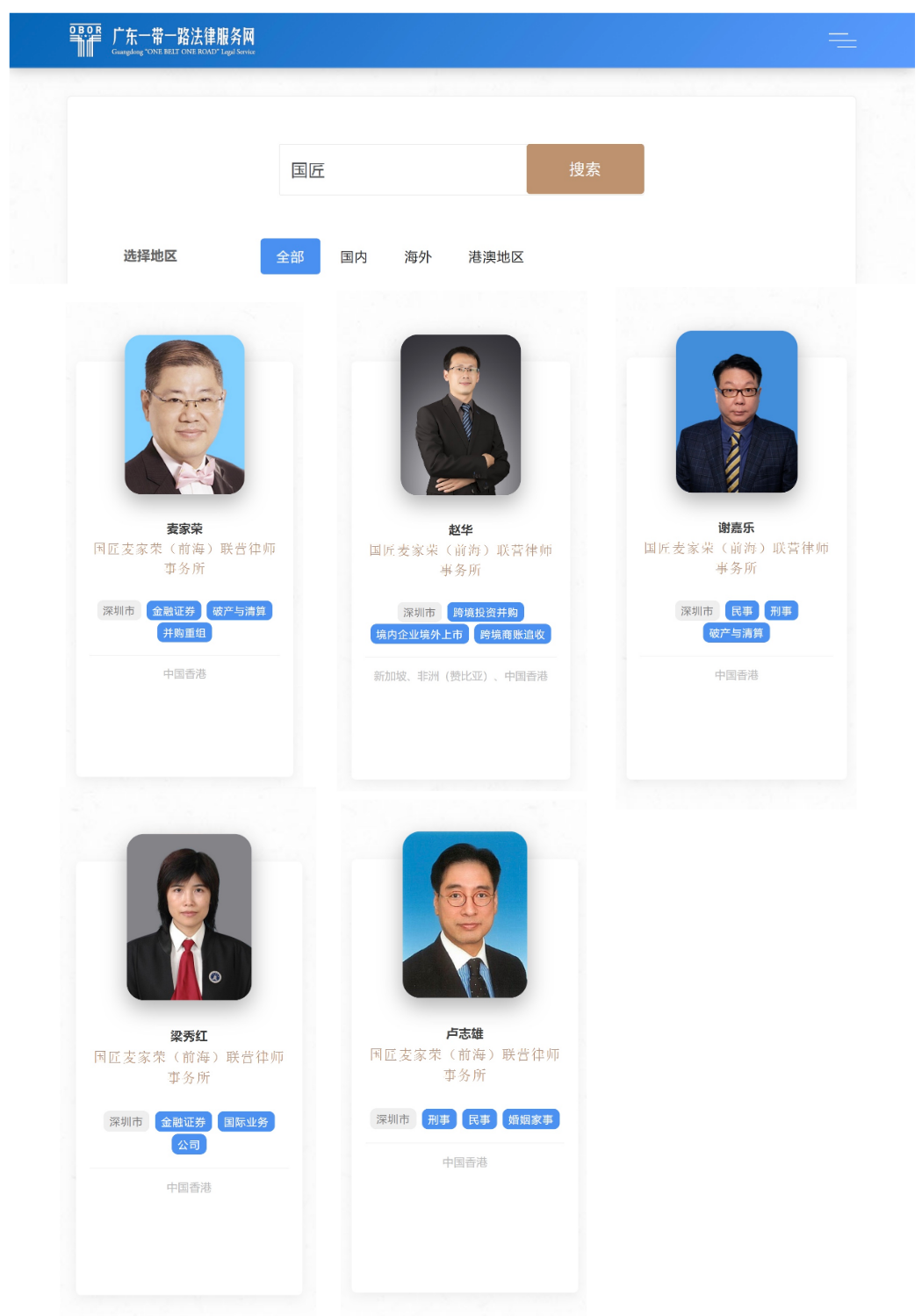
Task: Open lawyer 卢志雄's profile card
Action: [465, 1034]
